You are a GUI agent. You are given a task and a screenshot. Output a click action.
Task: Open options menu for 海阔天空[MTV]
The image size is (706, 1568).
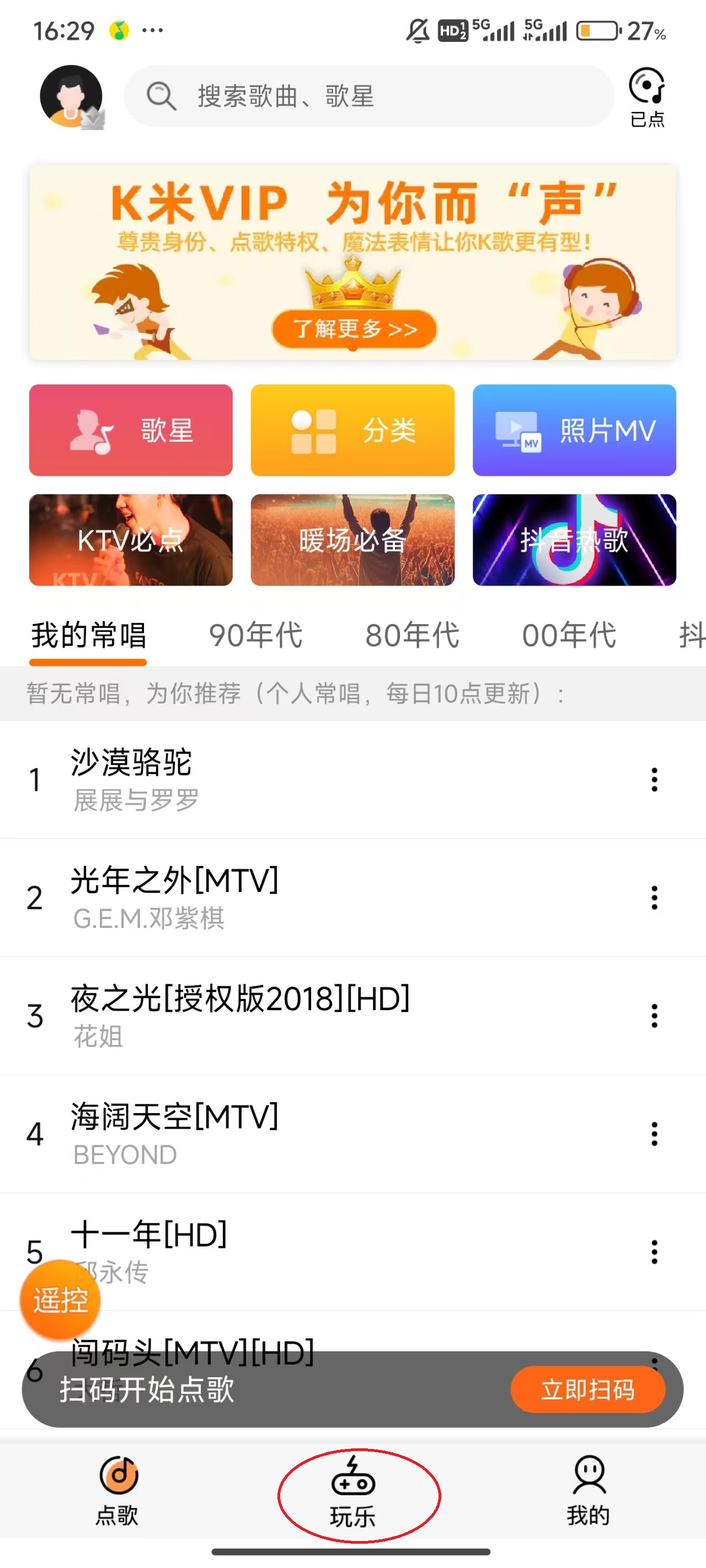[654, 1134]
